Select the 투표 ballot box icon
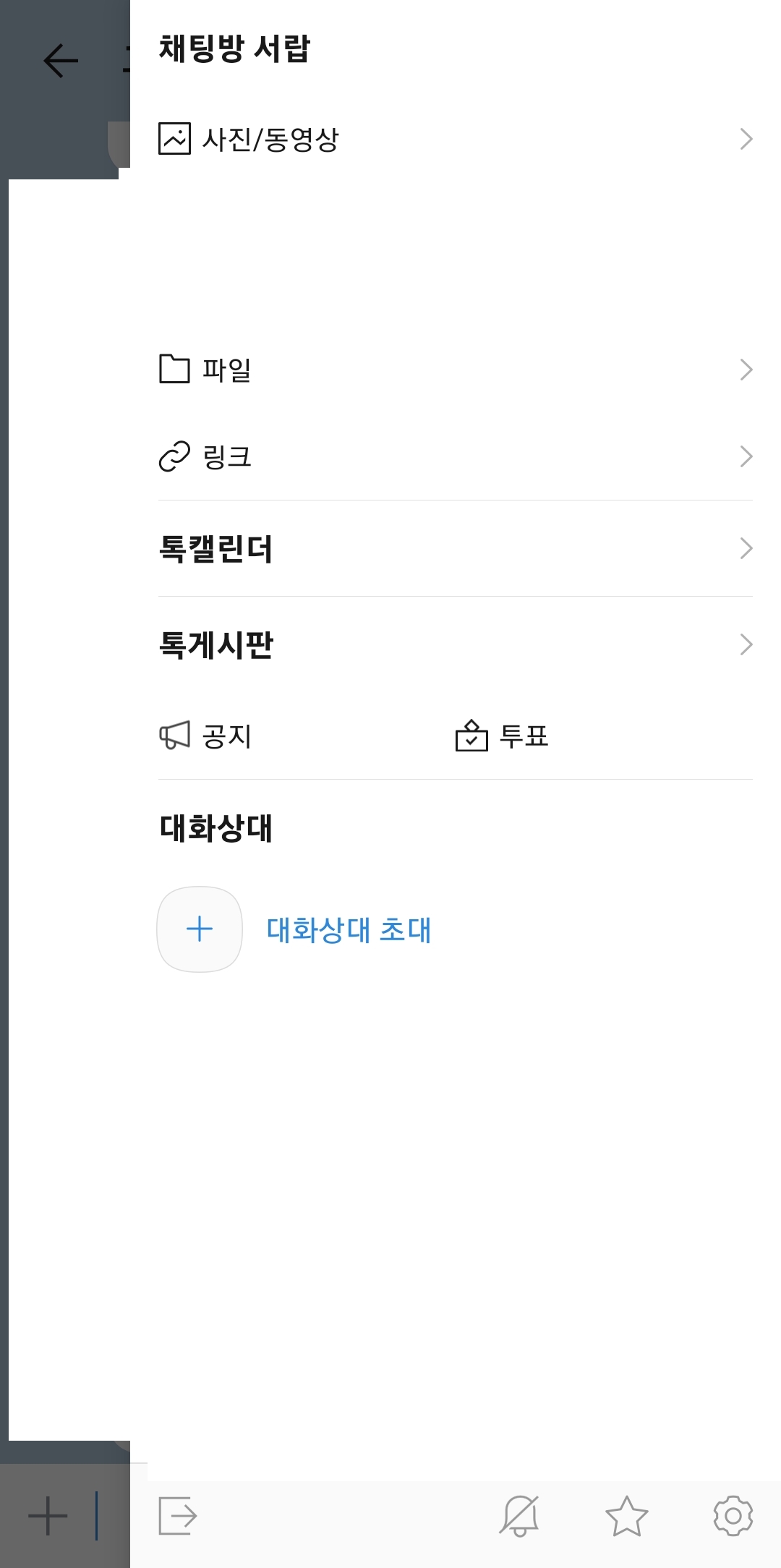 click(x=474, y=736)
